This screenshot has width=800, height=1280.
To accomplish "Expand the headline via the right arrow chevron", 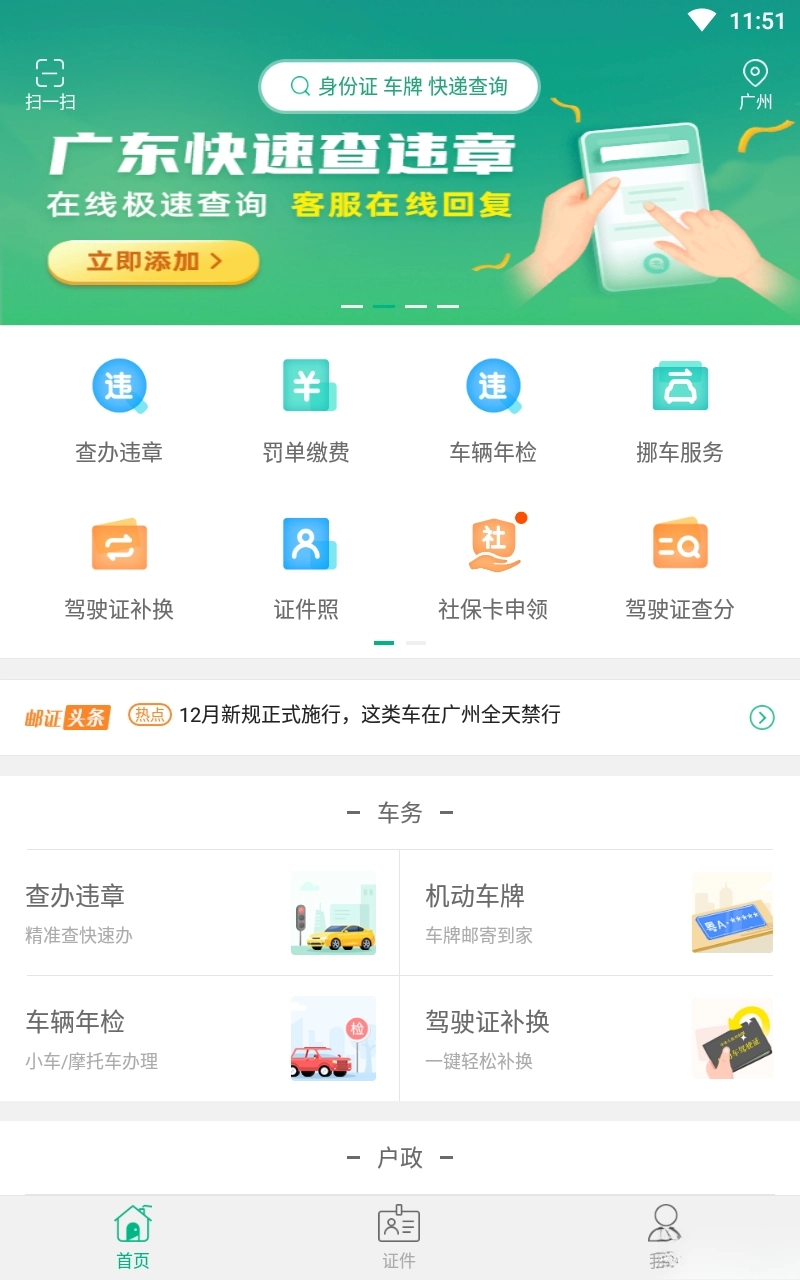I will (x=761, y=717).
